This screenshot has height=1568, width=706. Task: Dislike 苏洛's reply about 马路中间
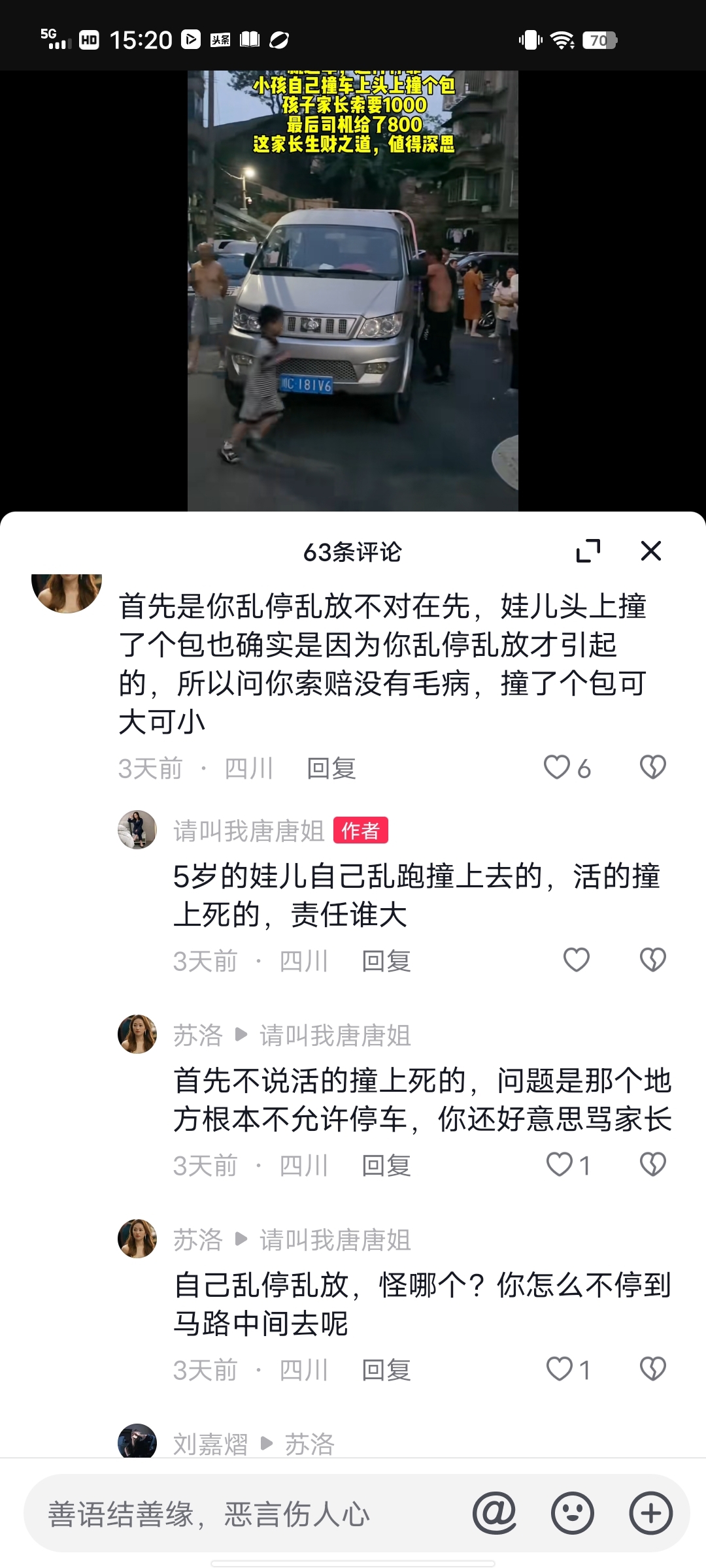(x=652, y=1369)
